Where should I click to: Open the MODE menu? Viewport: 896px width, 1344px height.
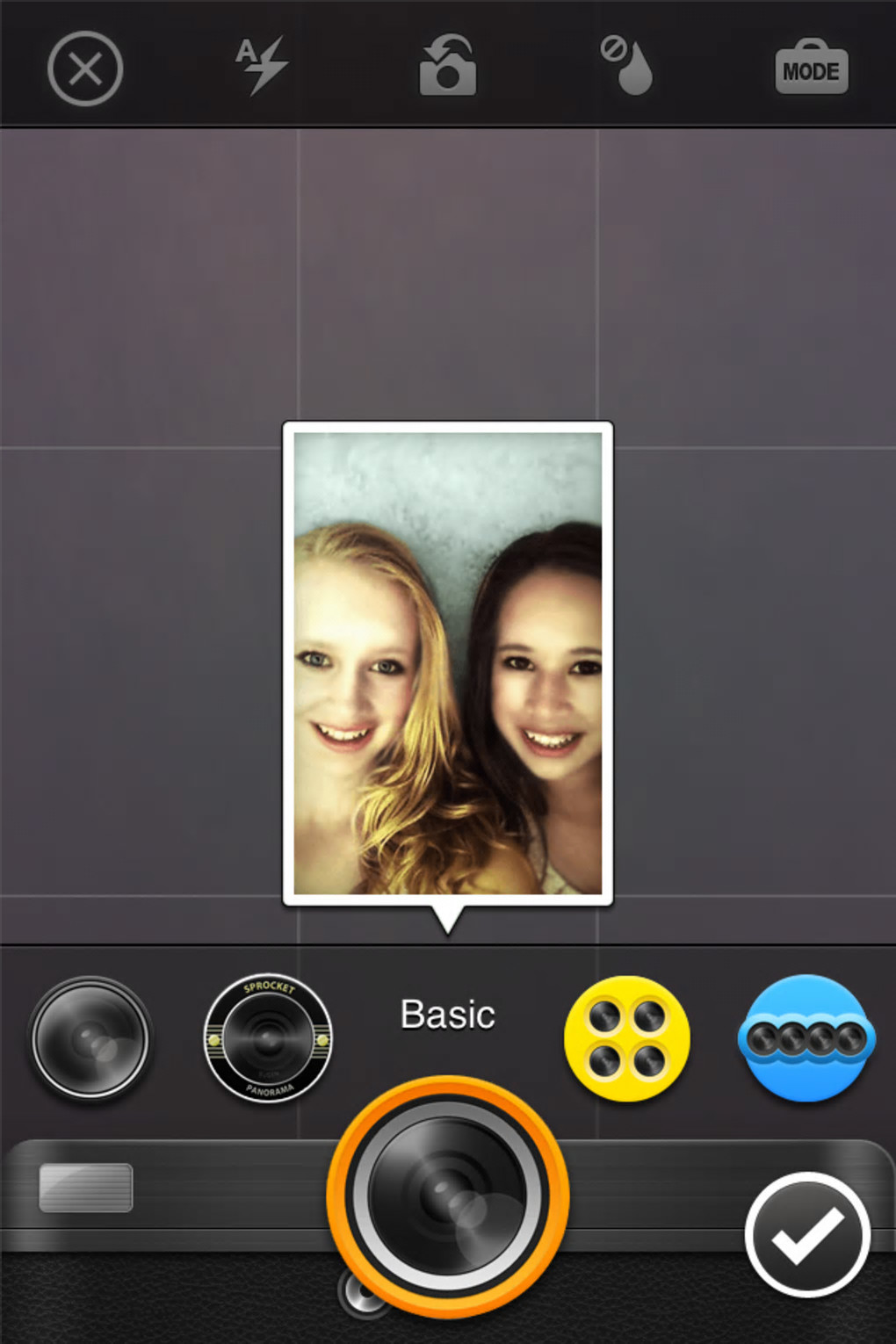811,69
